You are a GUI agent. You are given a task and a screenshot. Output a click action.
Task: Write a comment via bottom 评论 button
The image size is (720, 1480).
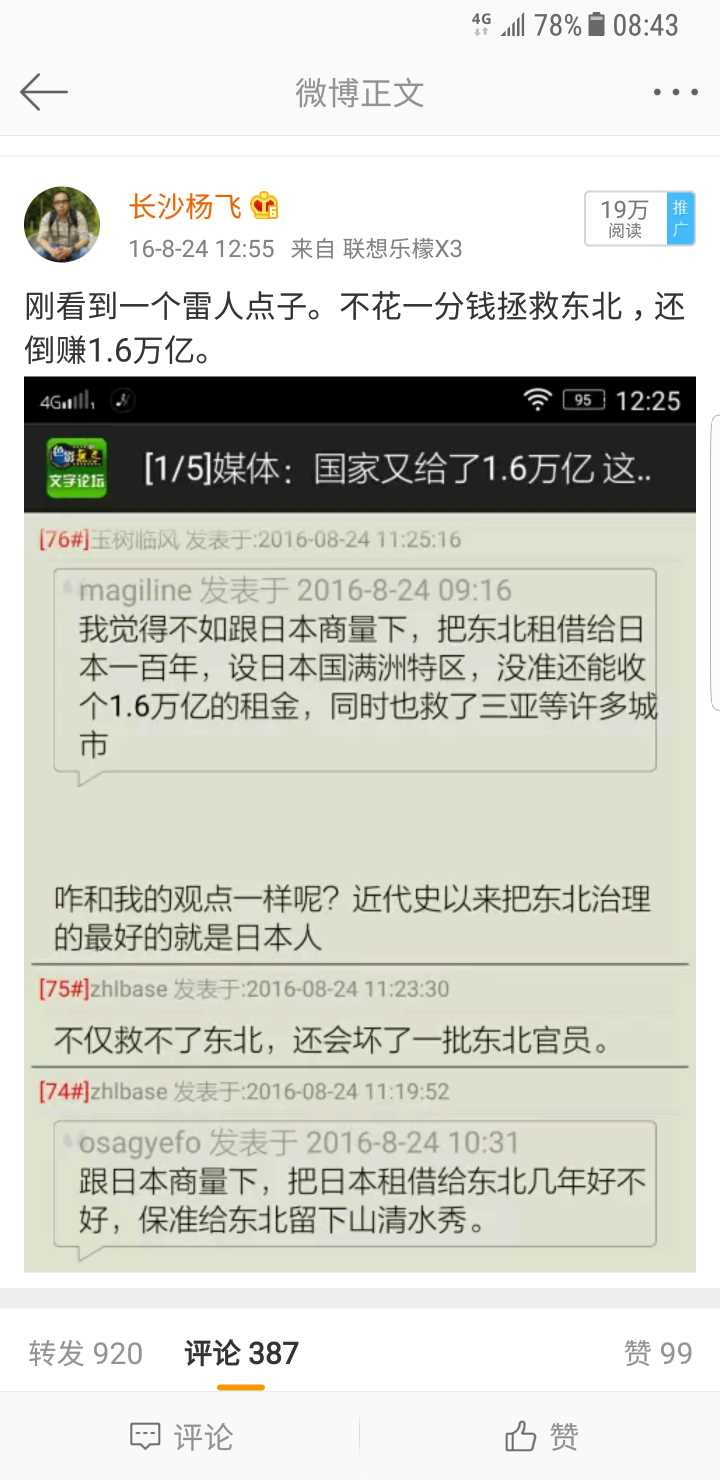pos(181,1437)
